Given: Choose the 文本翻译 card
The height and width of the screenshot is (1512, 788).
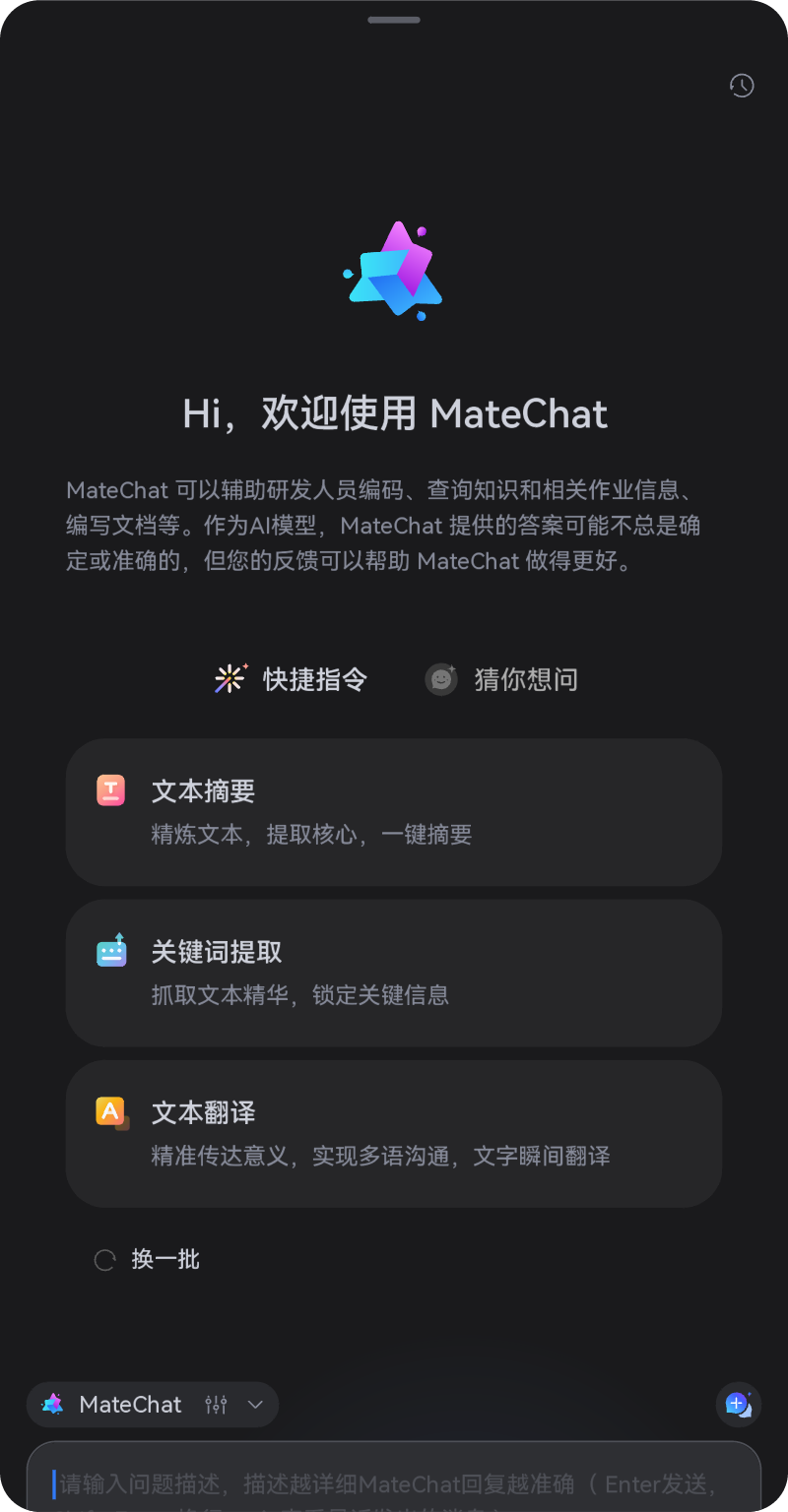Looking at the screenshot, I should [x=394, y=1133].
